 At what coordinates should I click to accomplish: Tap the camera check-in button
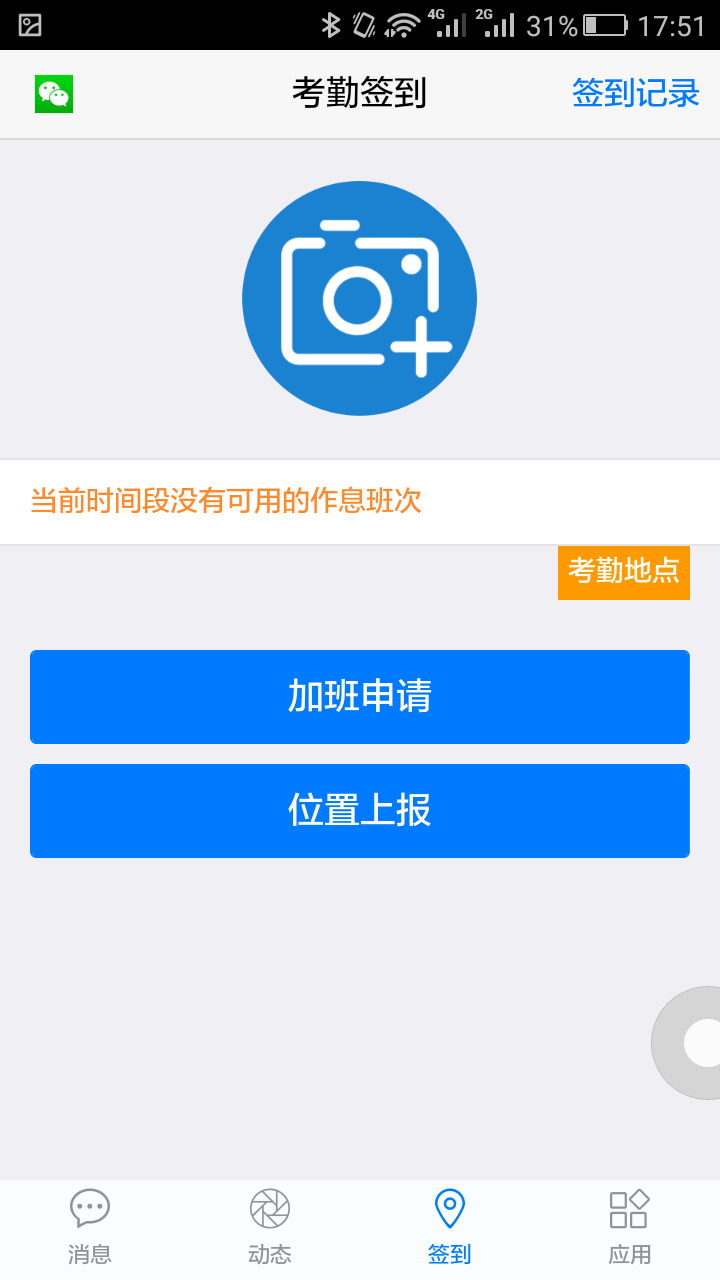(359, 298)
